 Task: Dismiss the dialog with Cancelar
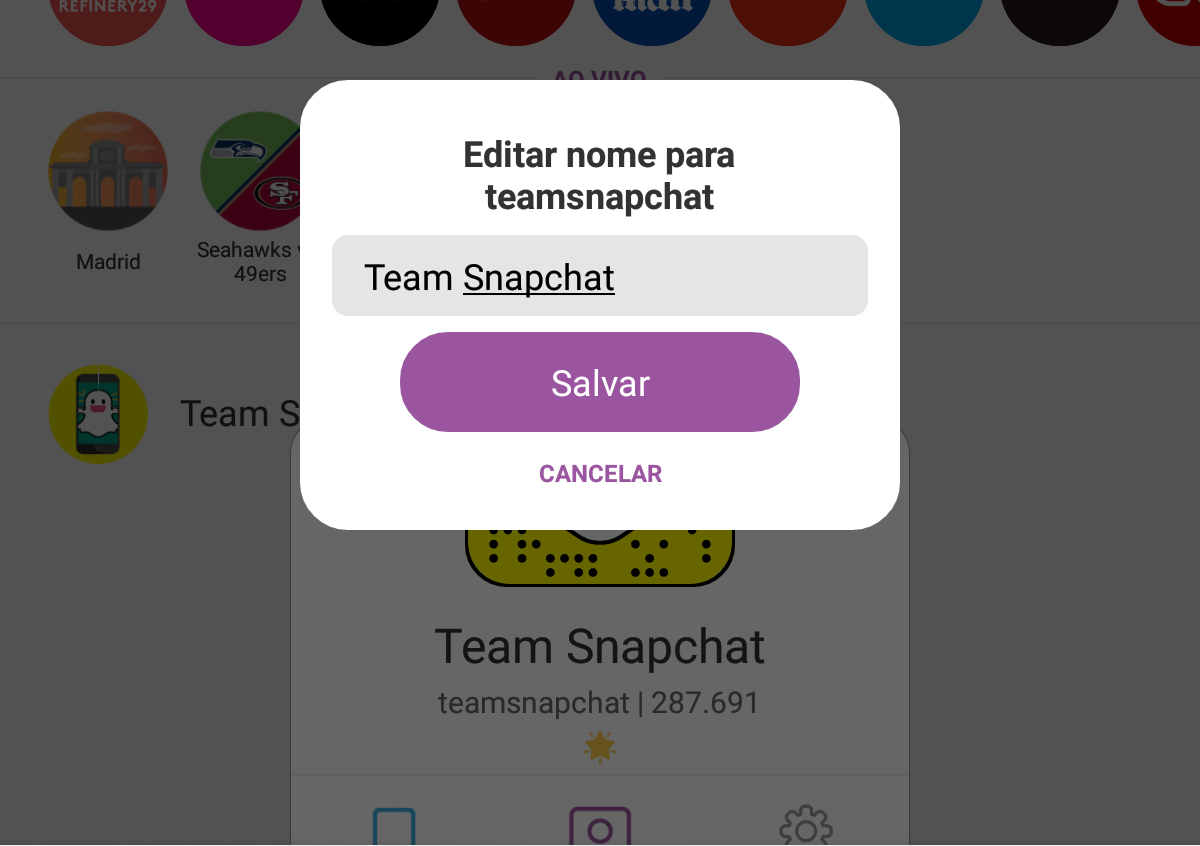[x=600, y=474]
